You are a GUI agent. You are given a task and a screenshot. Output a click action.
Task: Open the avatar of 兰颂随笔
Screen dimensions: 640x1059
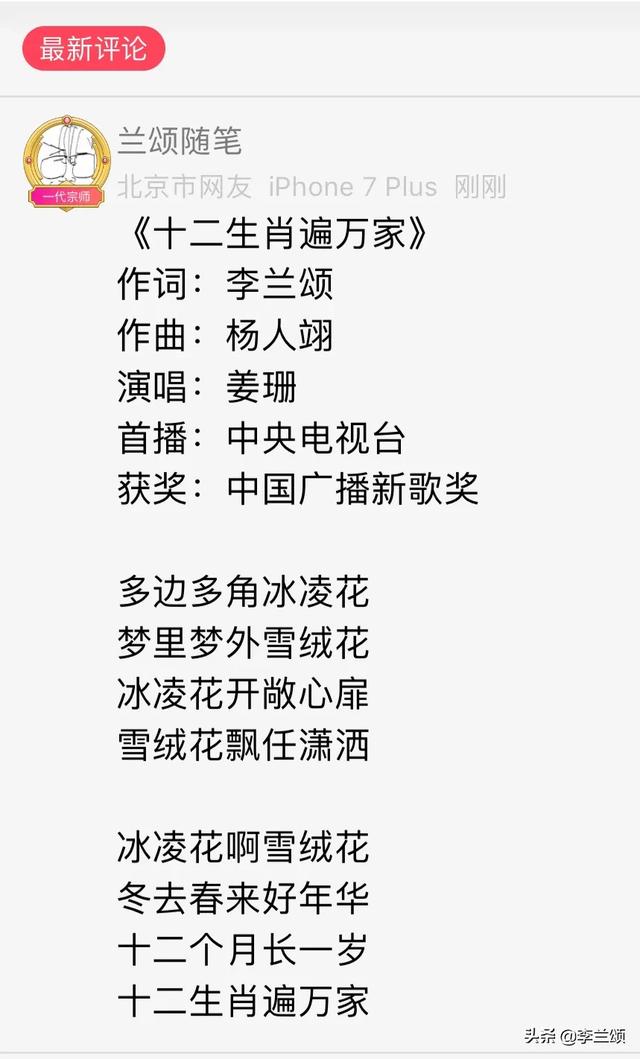65,160
